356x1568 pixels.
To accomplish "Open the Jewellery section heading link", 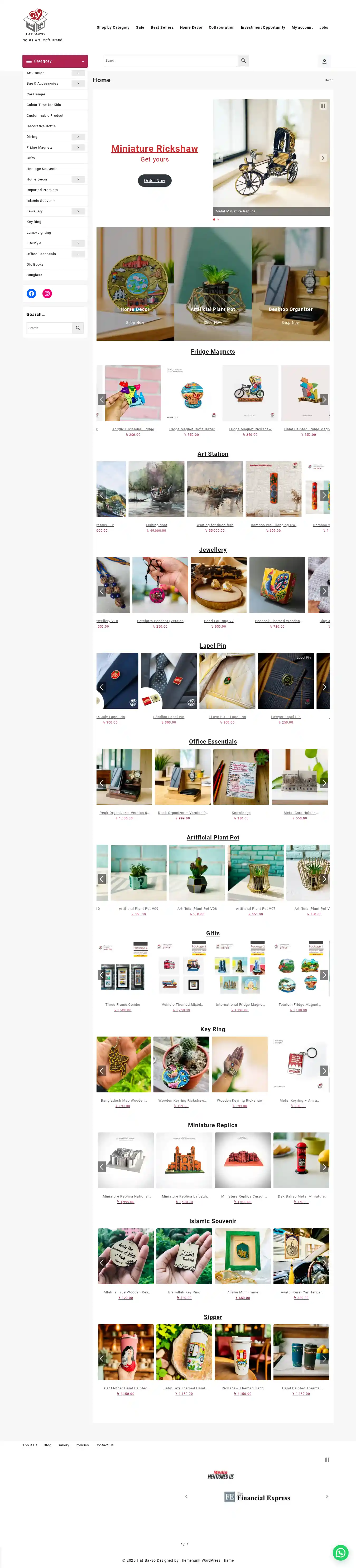I will click(213, 550).
